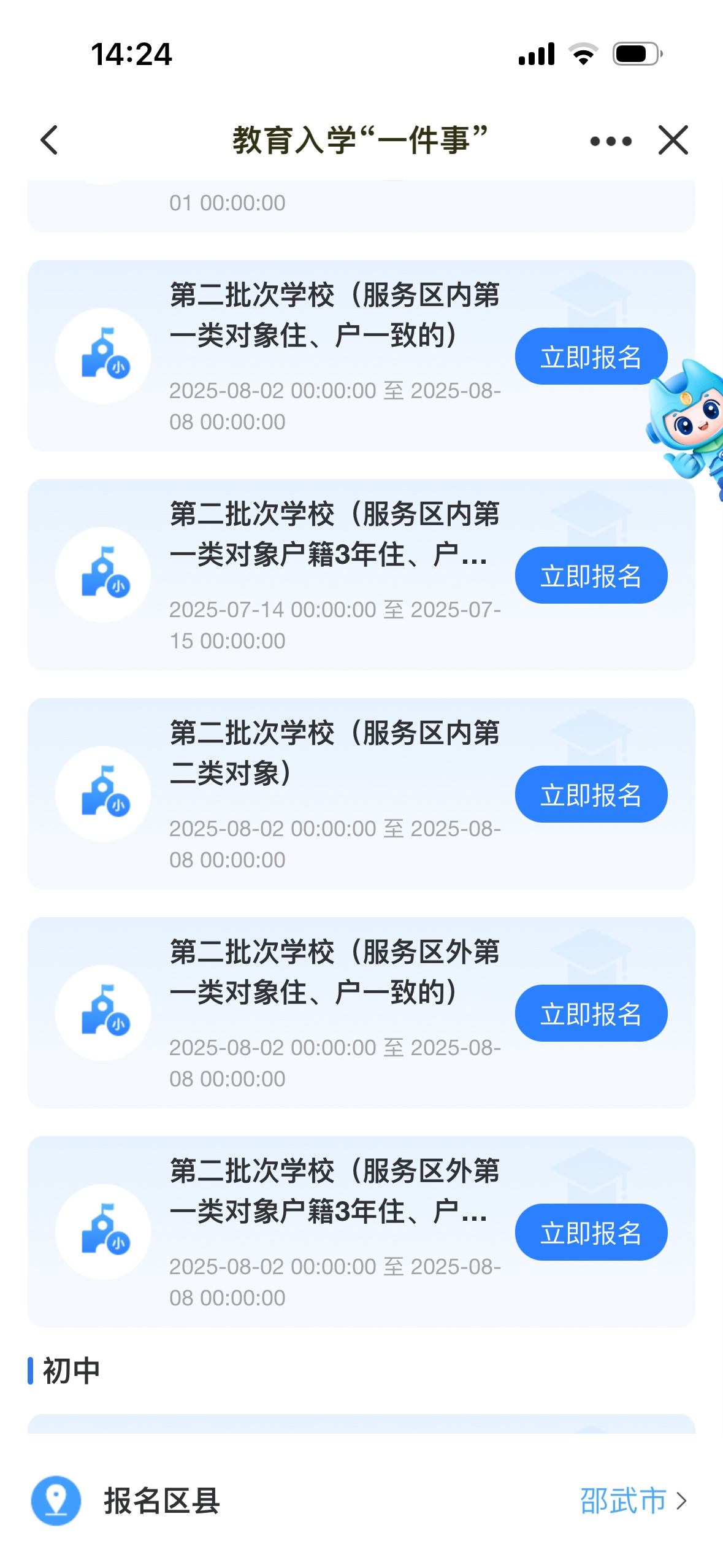Open the three-dot more menu
Viewport: 723px width, 1568px height.
[x=610, y=141]
